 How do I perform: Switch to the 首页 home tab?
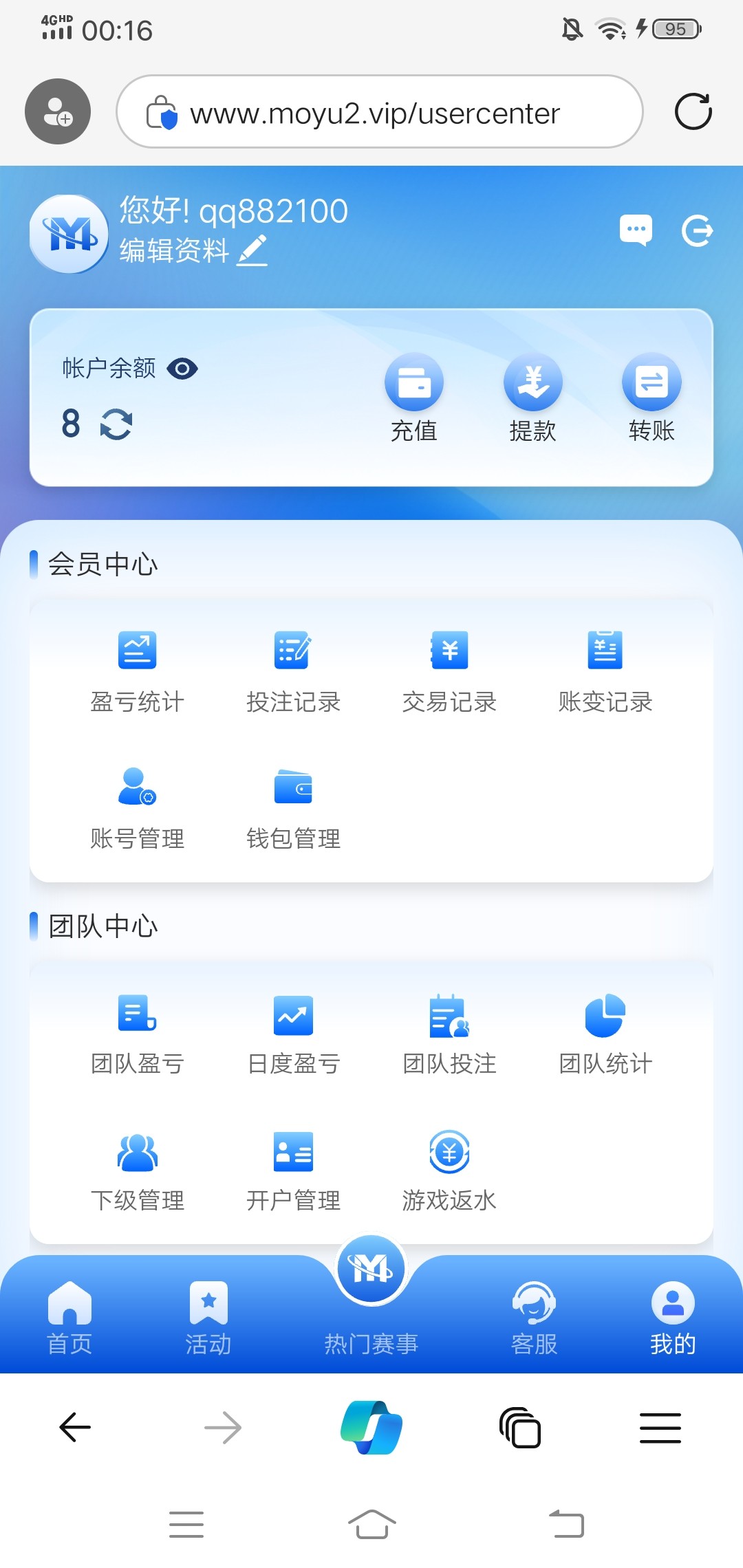tap(69, 1316)
